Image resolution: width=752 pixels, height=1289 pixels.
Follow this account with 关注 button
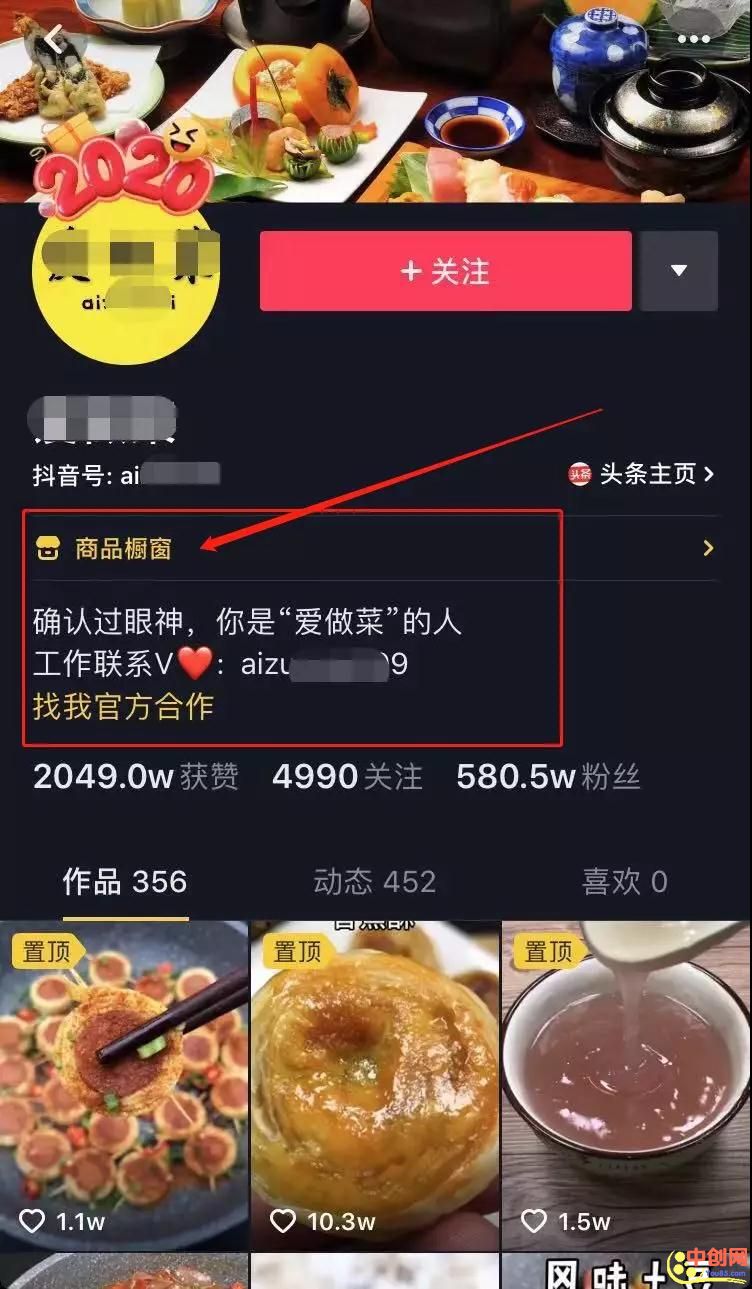[445, 271]
